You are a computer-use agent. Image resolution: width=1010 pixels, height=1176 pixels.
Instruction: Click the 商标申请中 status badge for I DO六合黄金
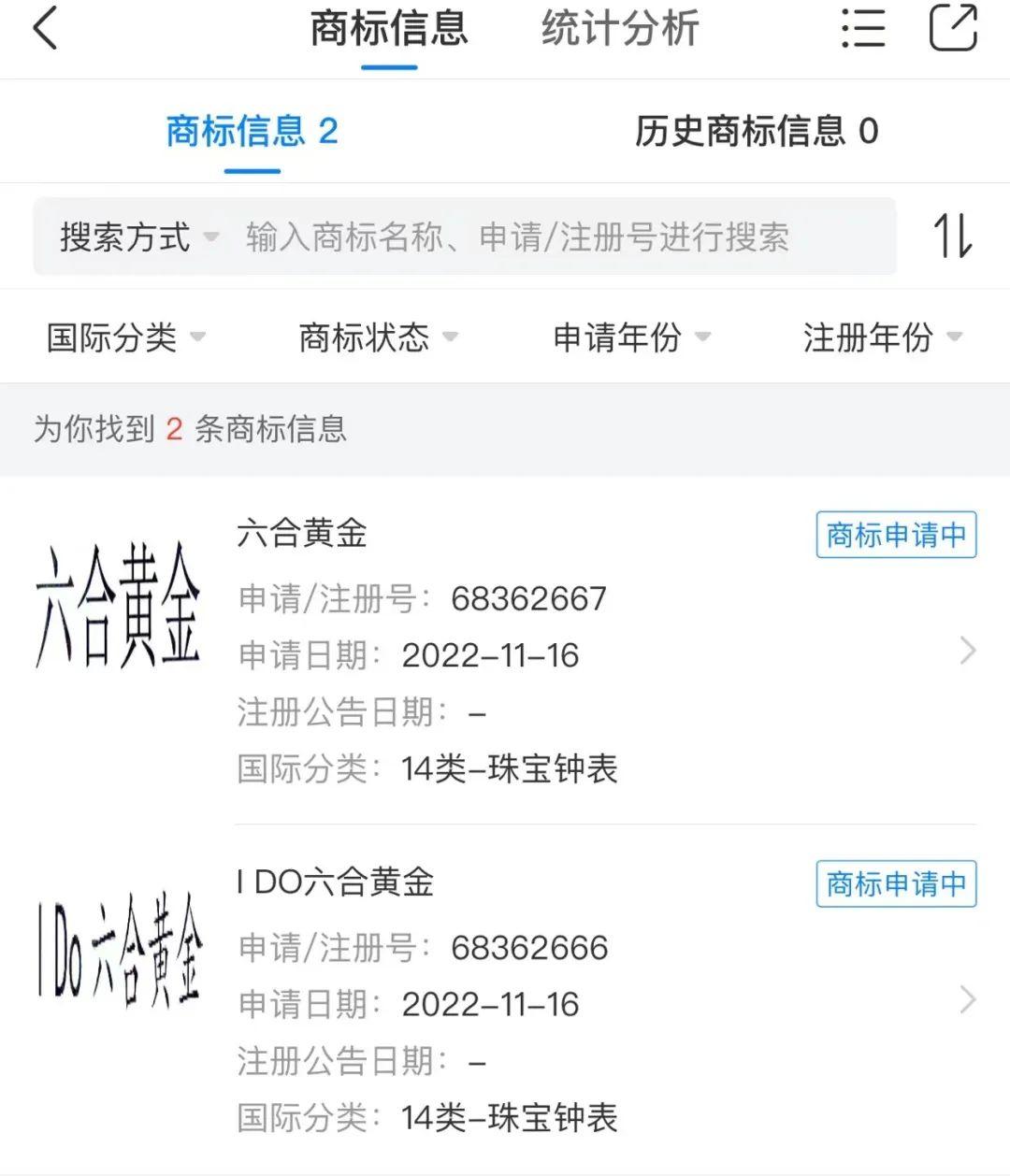point(895,882)
